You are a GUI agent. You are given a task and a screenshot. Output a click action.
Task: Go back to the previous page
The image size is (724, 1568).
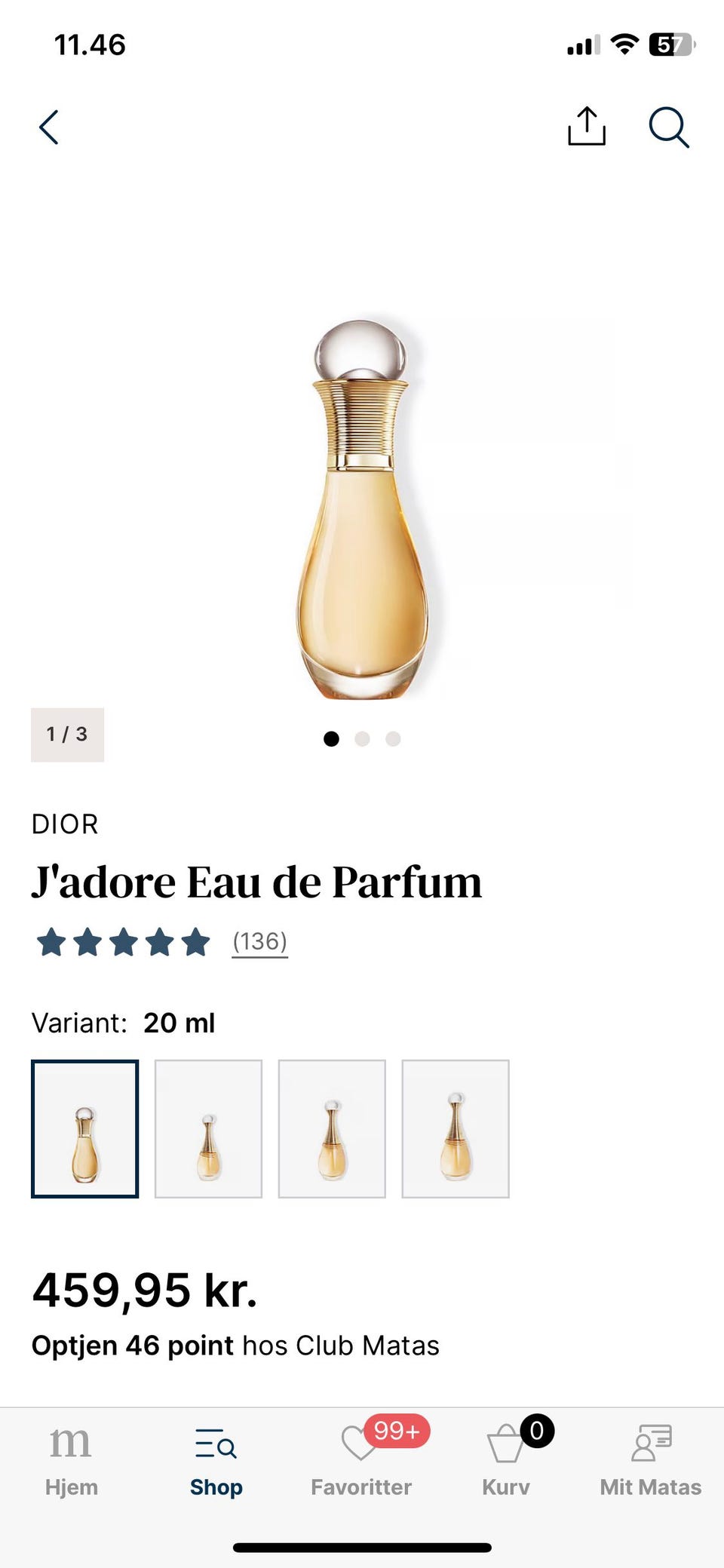tap(49, 127)
